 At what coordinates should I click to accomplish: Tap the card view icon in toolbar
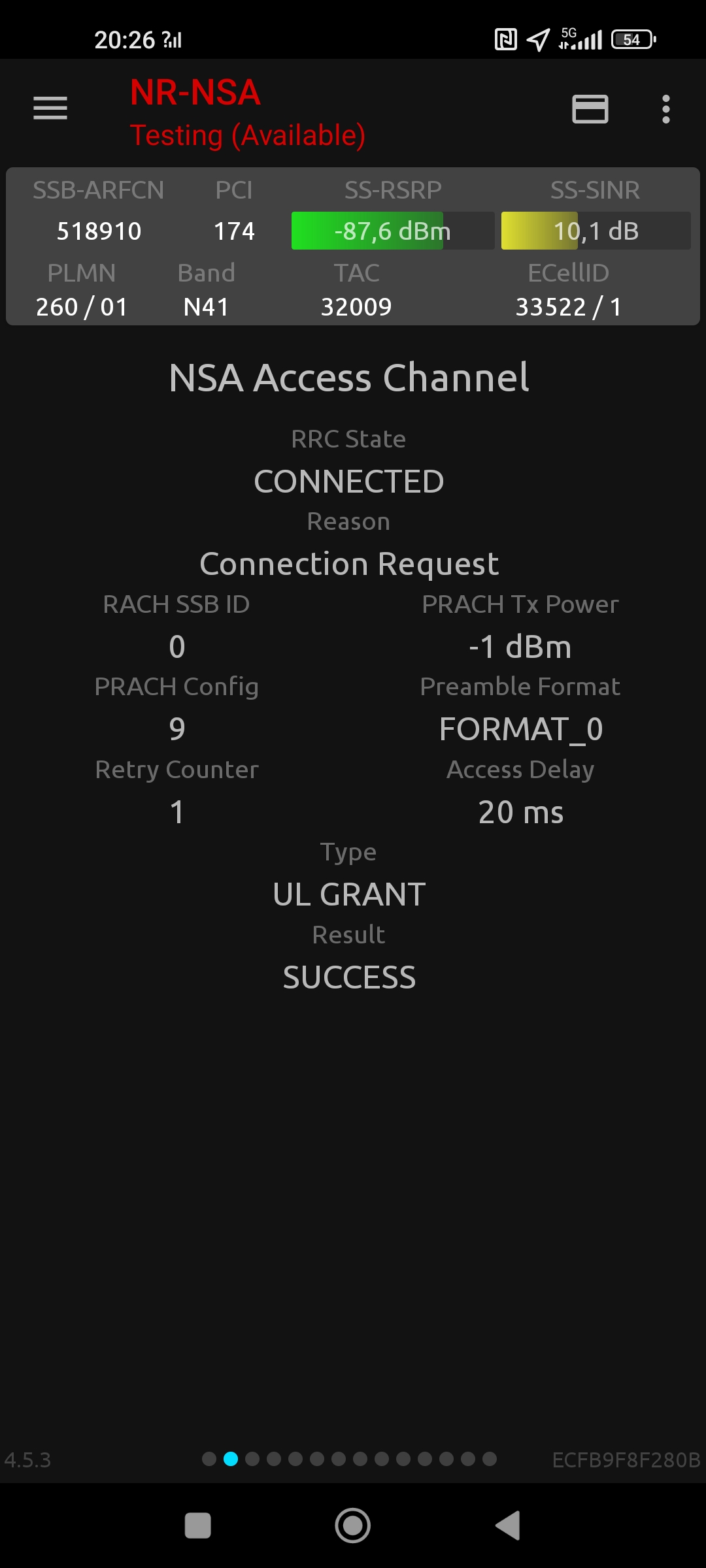(x=590, y=109)
